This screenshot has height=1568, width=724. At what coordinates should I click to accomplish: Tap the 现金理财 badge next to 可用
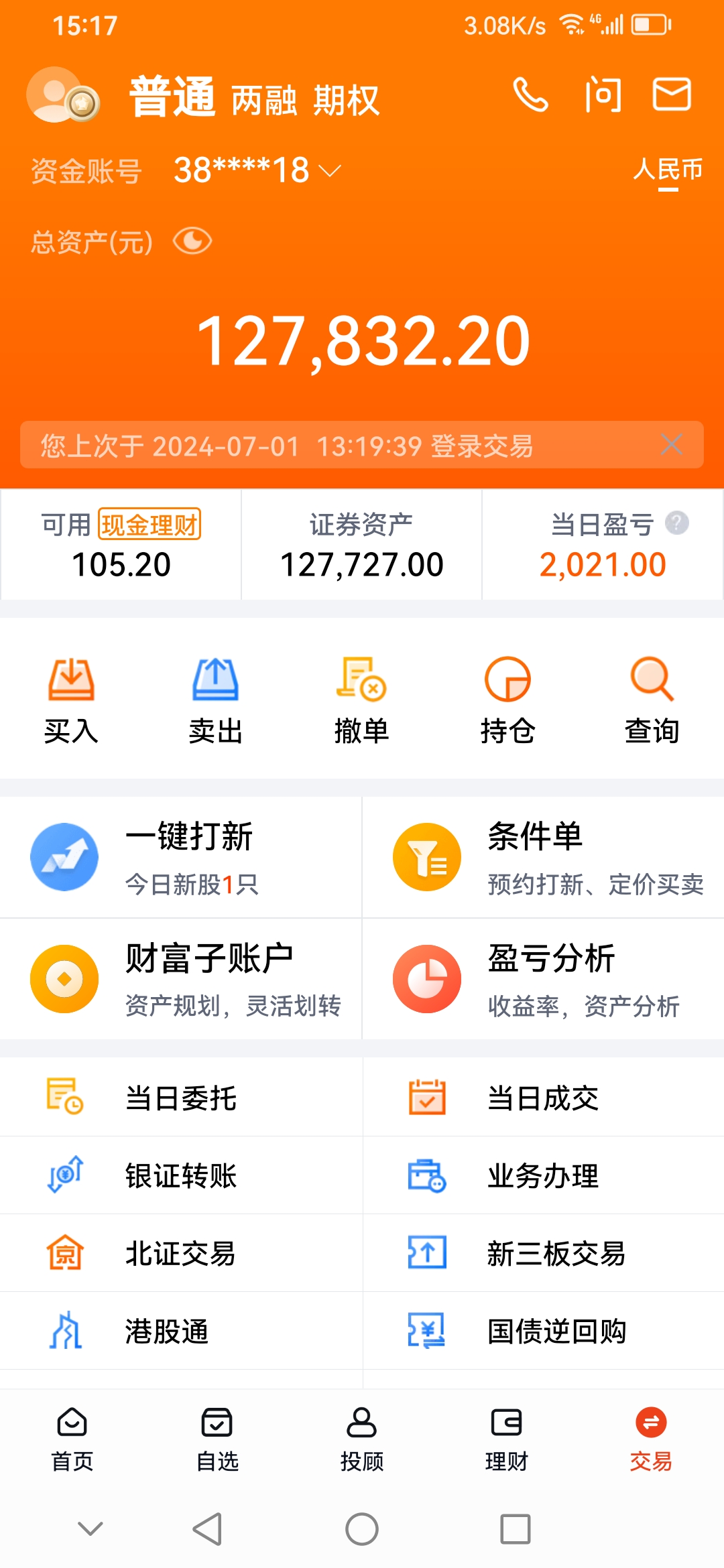[x=151, y=525]
